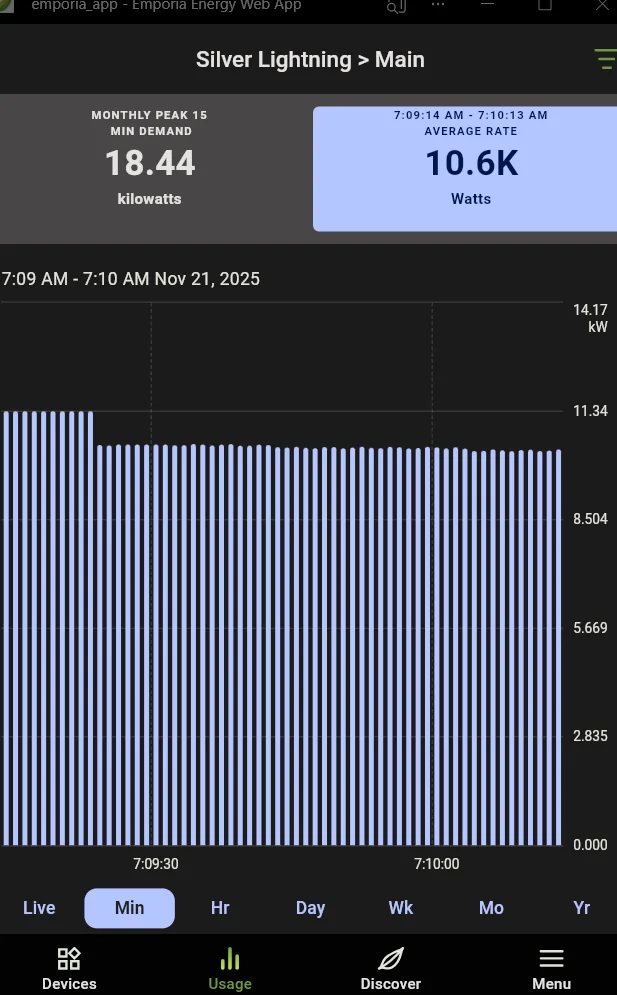Switch to the Wk time scale
This screenshot has width=617, height=995.
coord(401,908)
